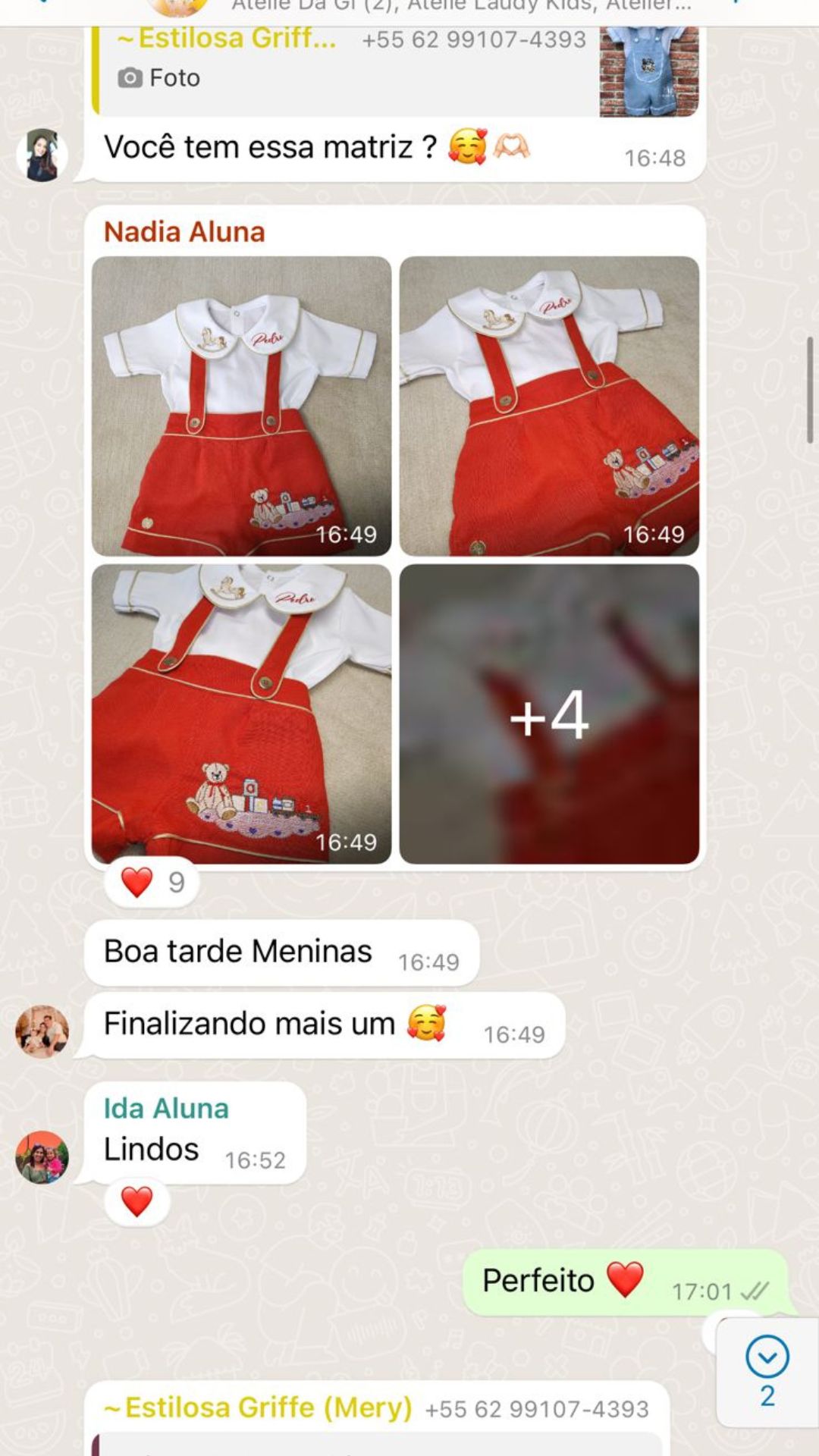
Task: Jump to the 2 latest unread messages
Action: click(x=767, y=1373)
